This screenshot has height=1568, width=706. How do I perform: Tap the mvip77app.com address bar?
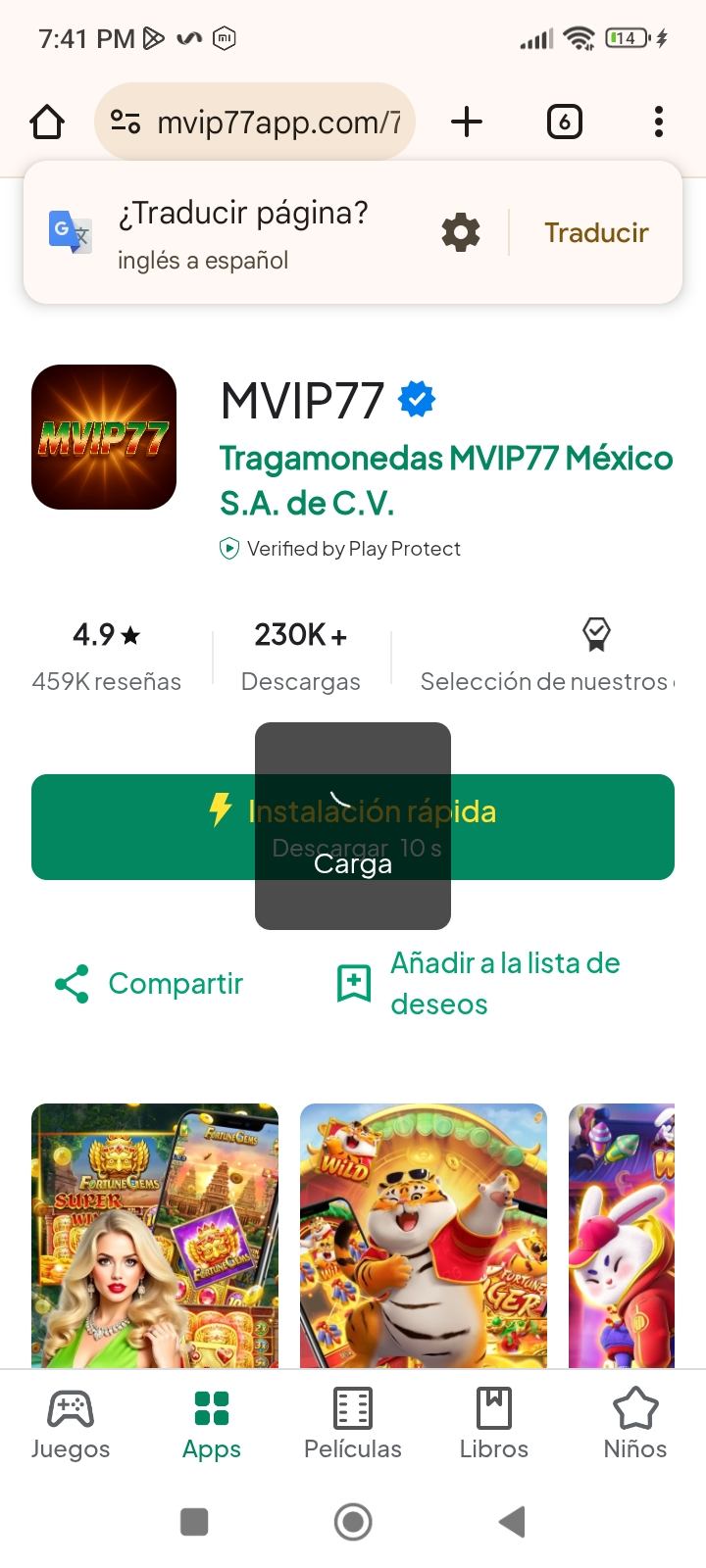tap(255, 122)
